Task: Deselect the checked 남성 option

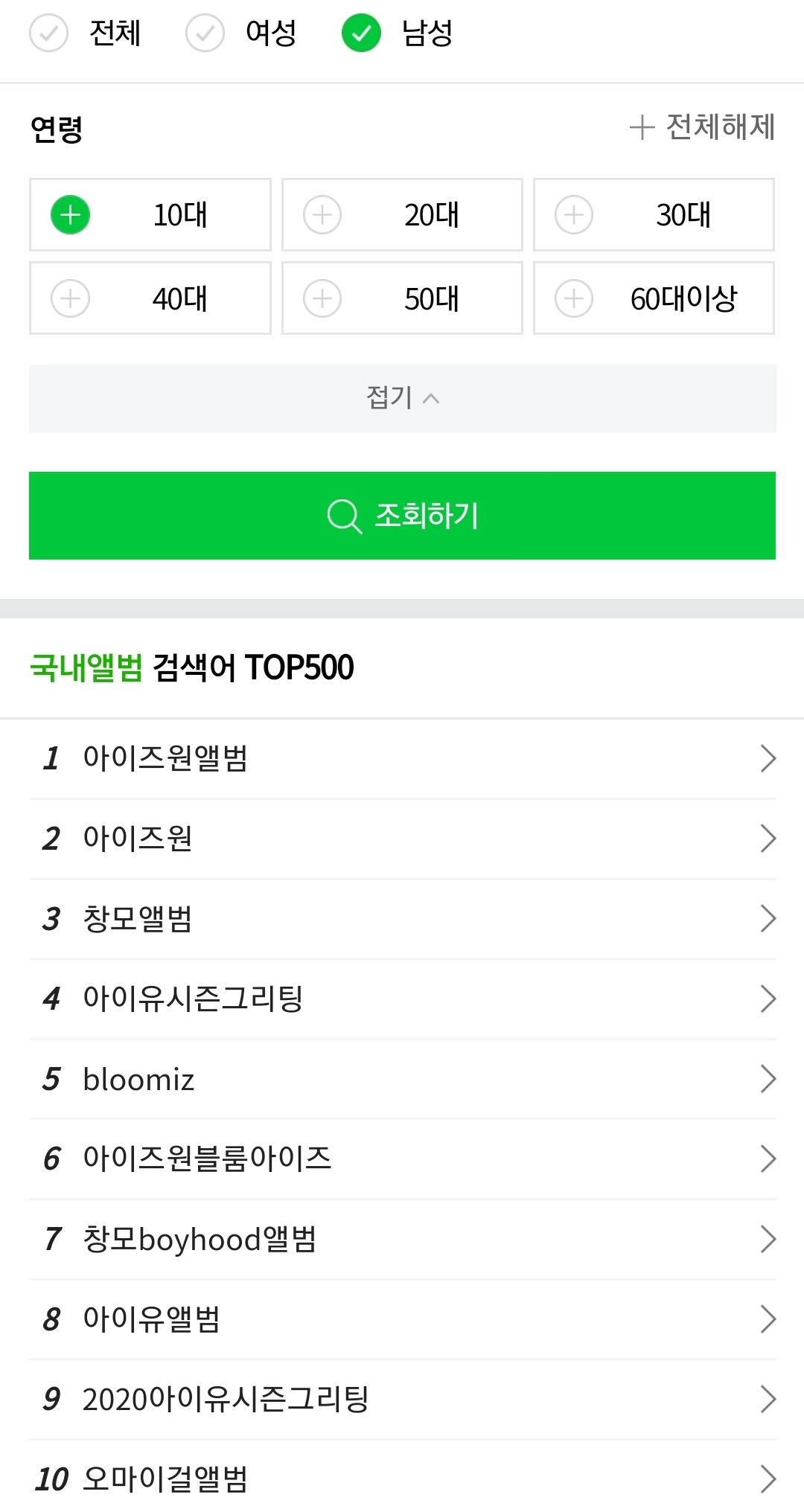Action: click(x=361, y=33)
